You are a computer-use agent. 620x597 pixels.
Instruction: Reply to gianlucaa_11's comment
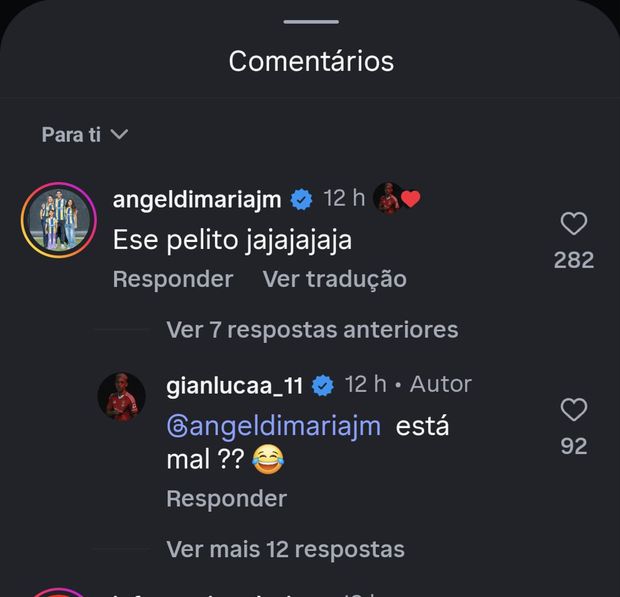point(226,498)
